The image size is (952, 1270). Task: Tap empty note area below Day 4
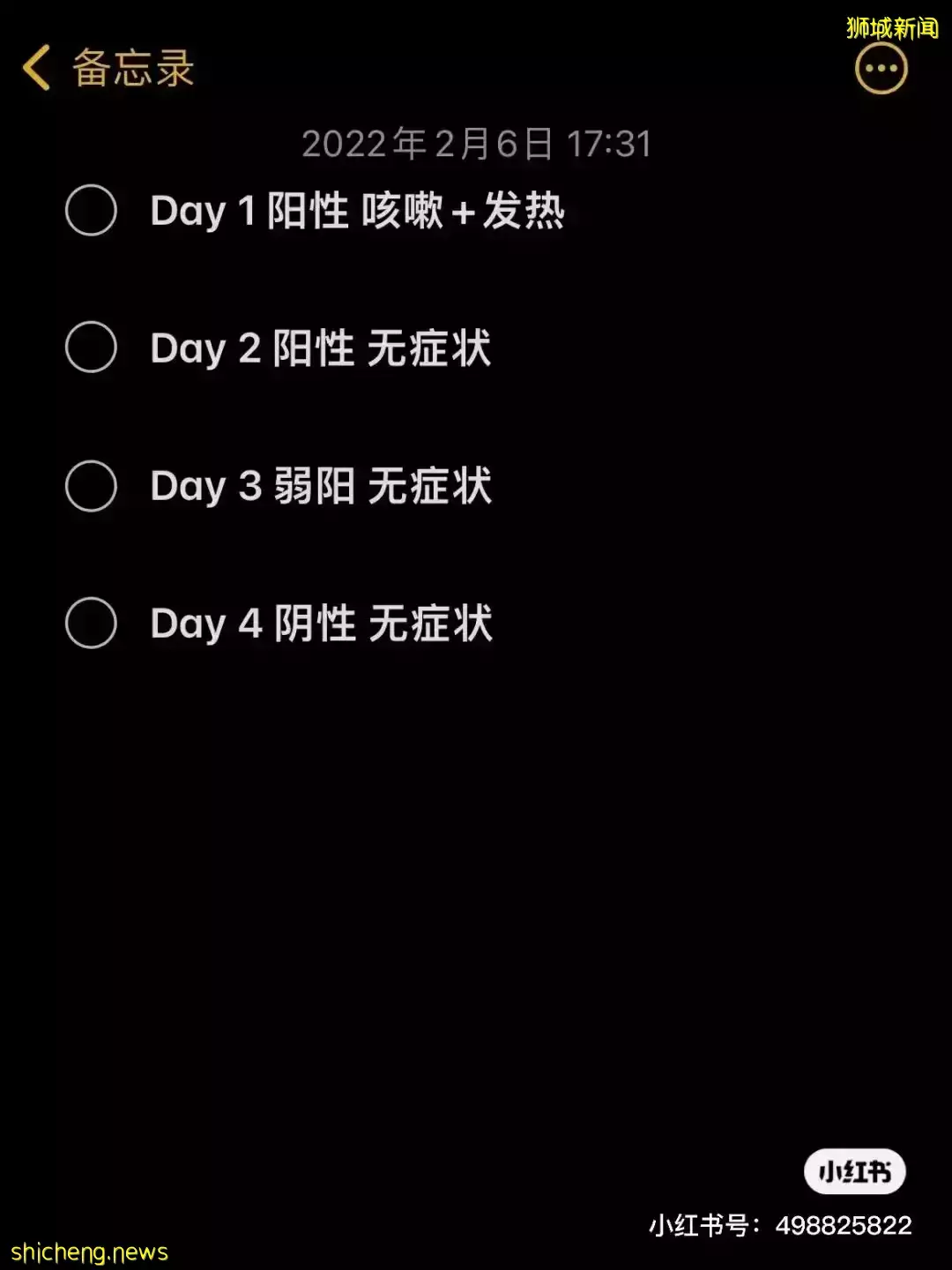pyautogui.click(x=476, y=838)
